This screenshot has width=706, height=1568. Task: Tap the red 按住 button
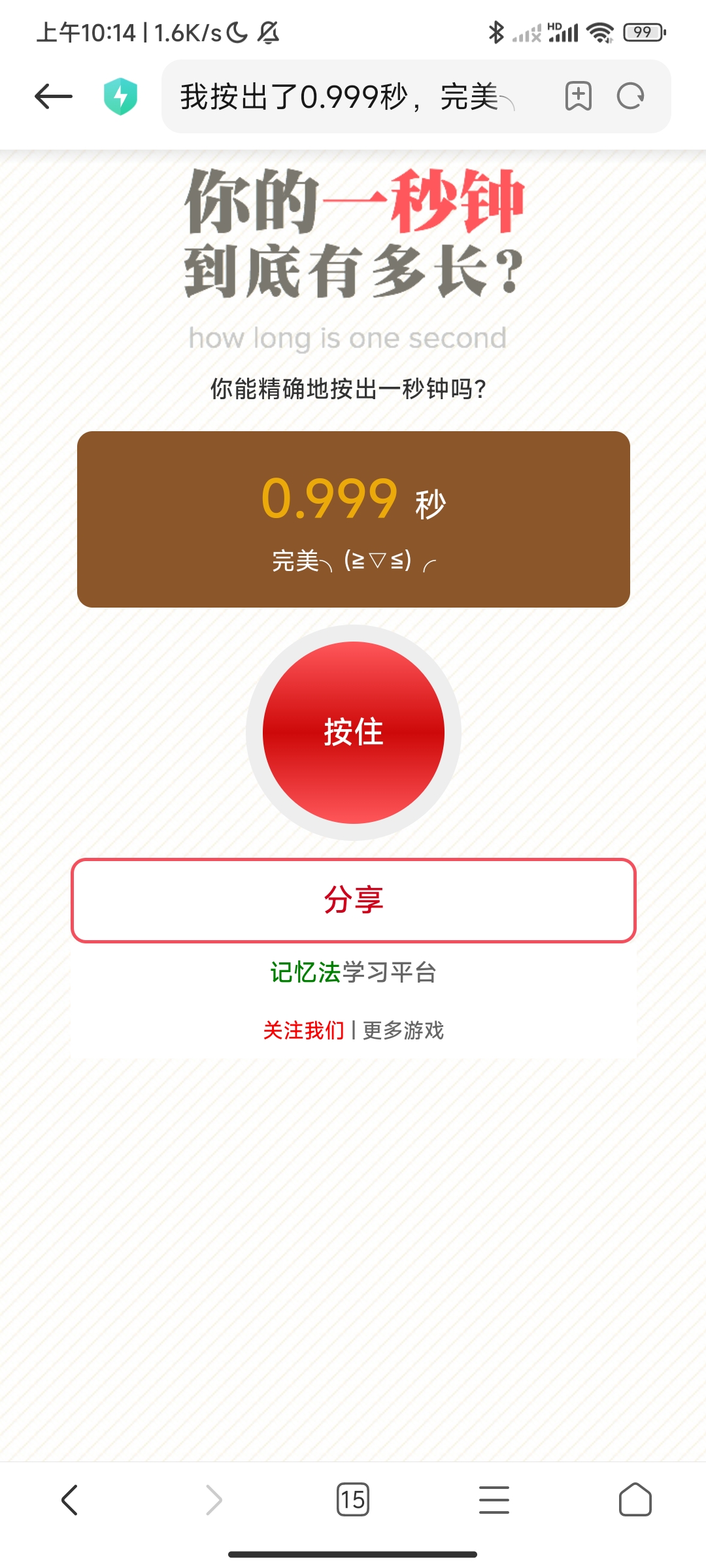[x=354, y=732]
